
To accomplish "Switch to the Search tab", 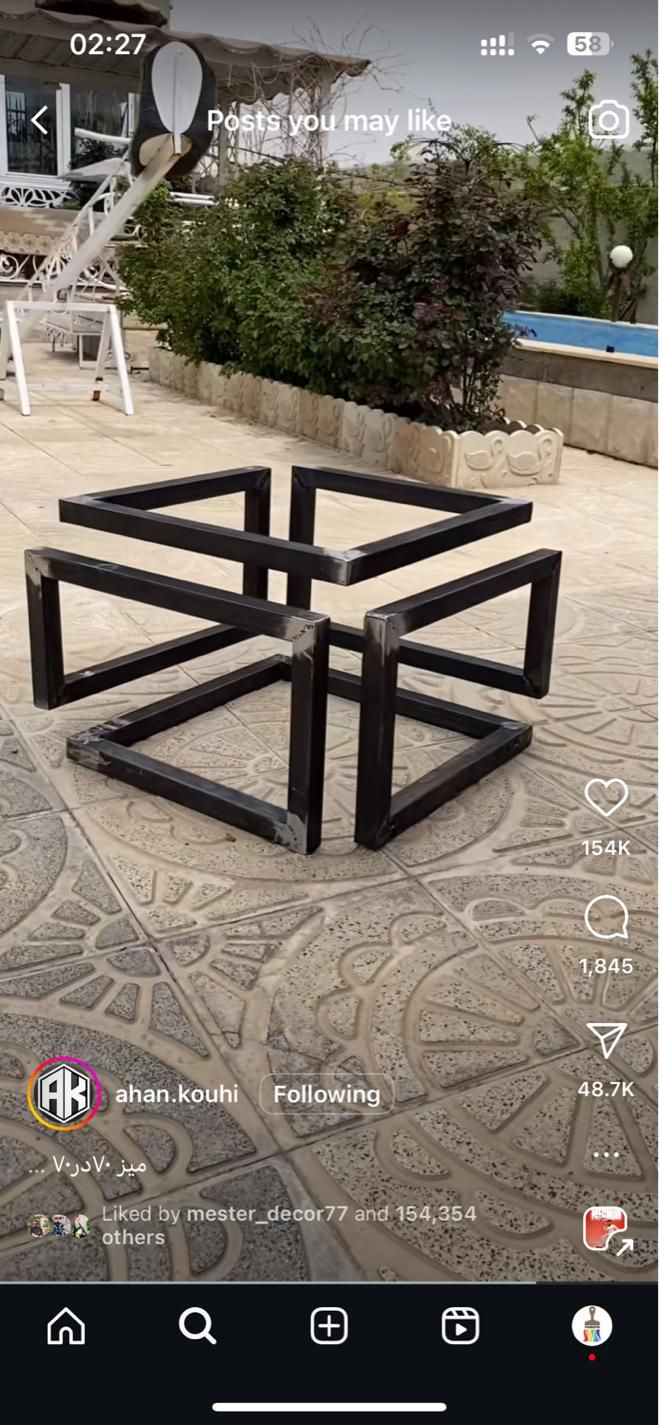I will click(197, 1326).
